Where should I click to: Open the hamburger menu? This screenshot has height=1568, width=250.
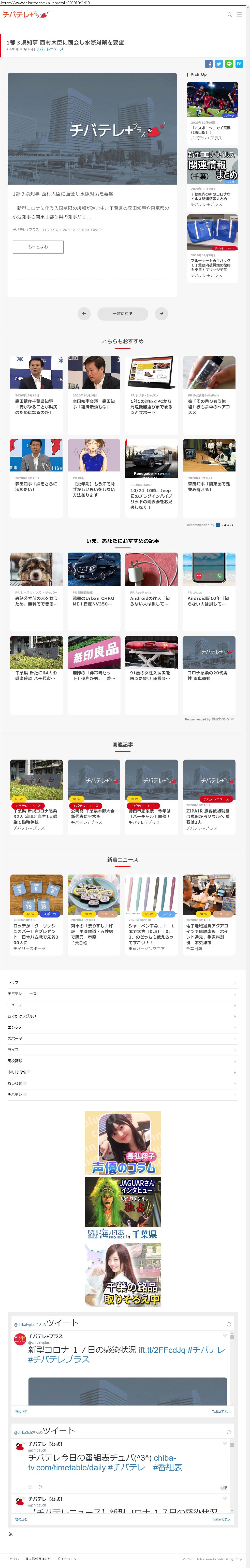tap(239, 14)
